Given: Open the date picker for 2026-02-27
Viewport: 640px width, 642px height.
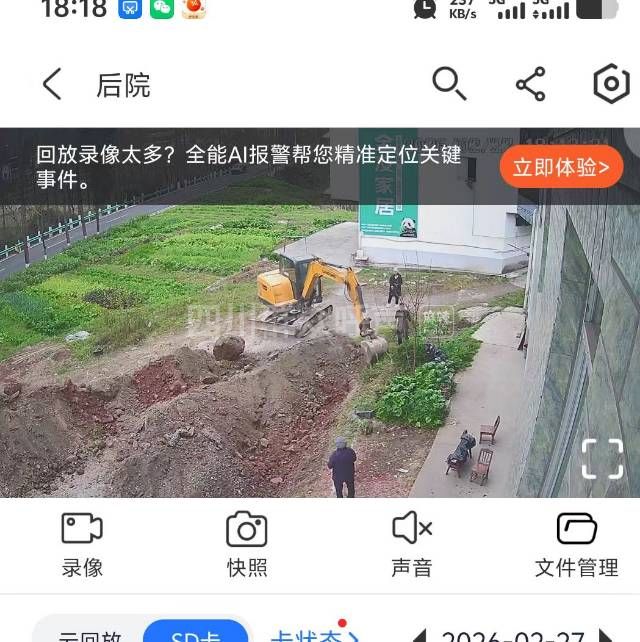Looking at the screenshot, I should click(x=513, y=636).
